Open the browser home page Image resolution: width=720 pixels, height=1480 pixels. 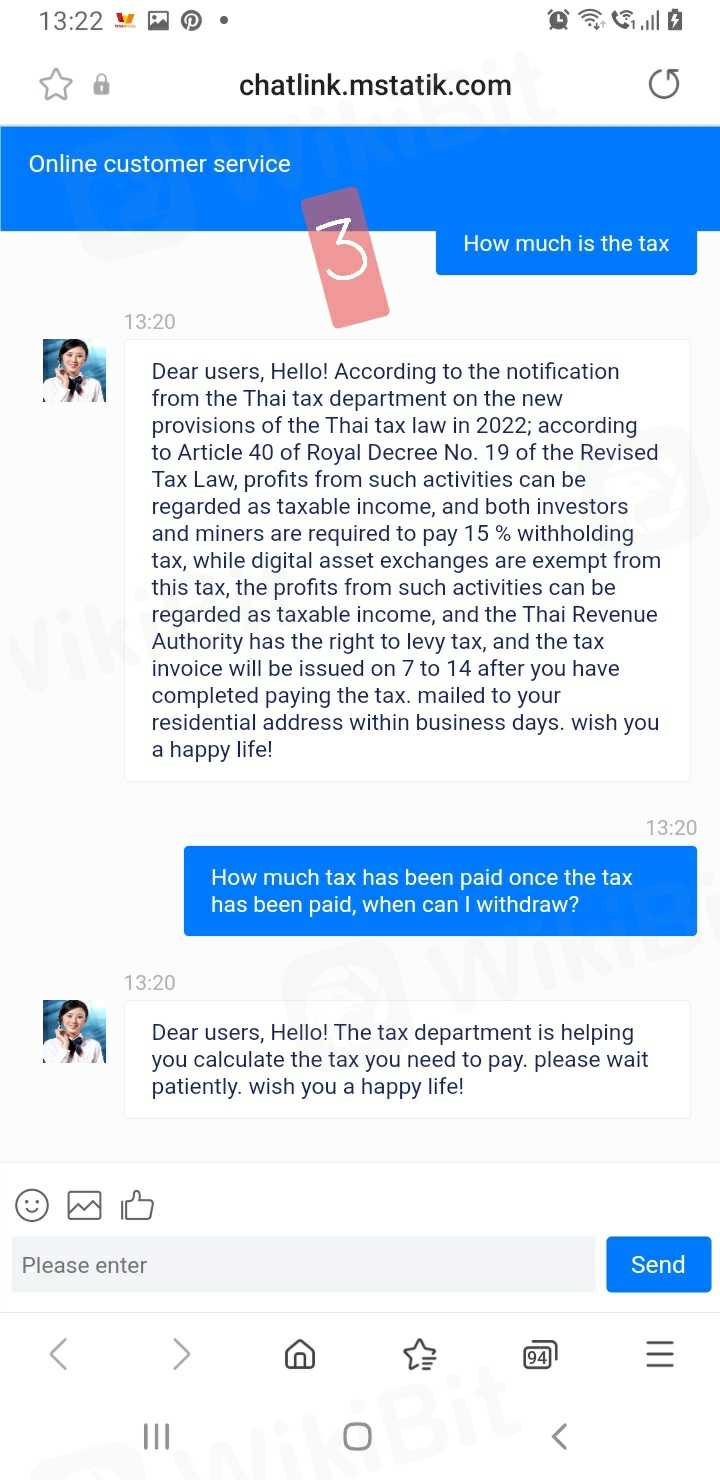coord(300,1355)
